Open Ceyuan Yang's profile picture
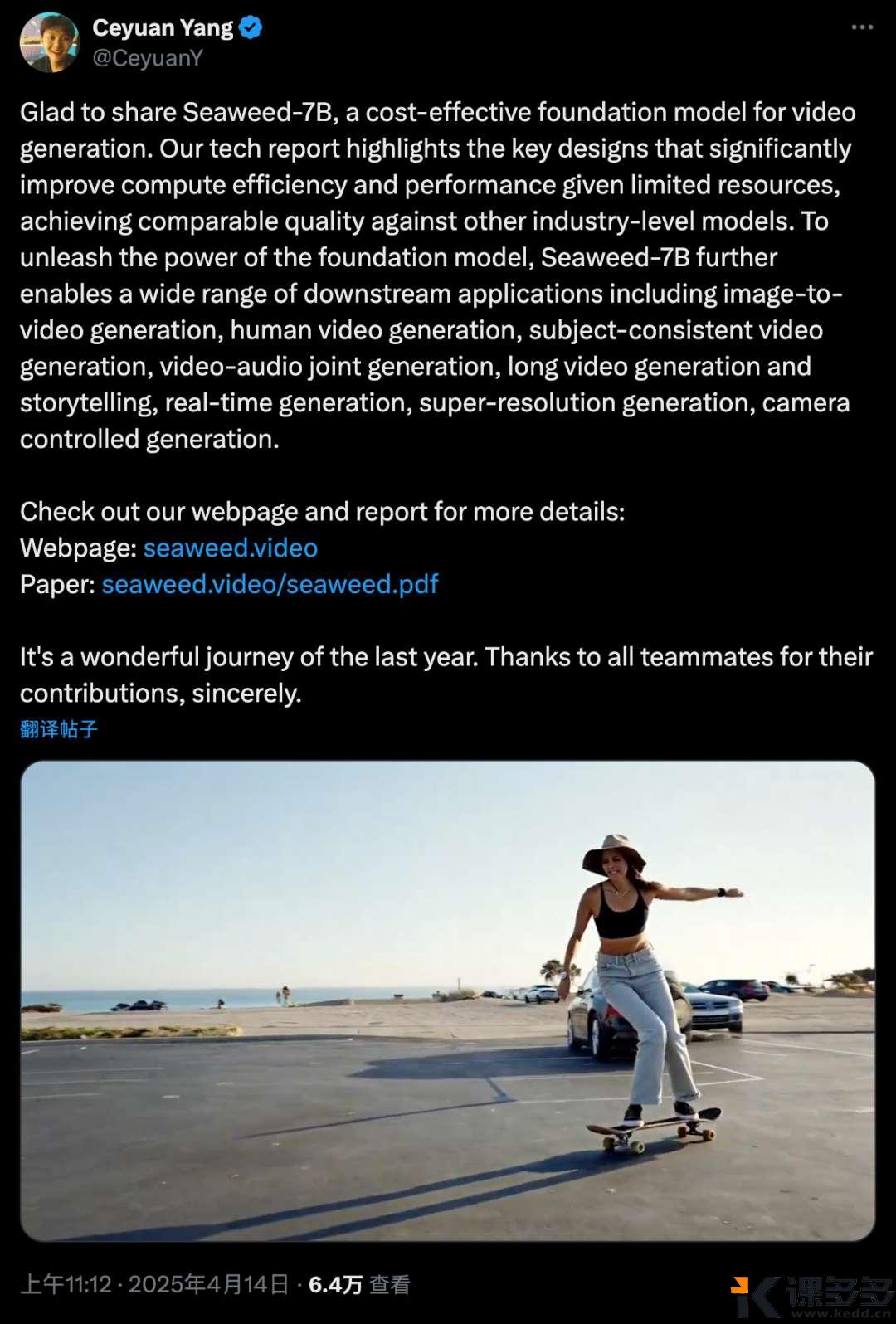Screen dimensions: 896x1324 coord(50,42)
